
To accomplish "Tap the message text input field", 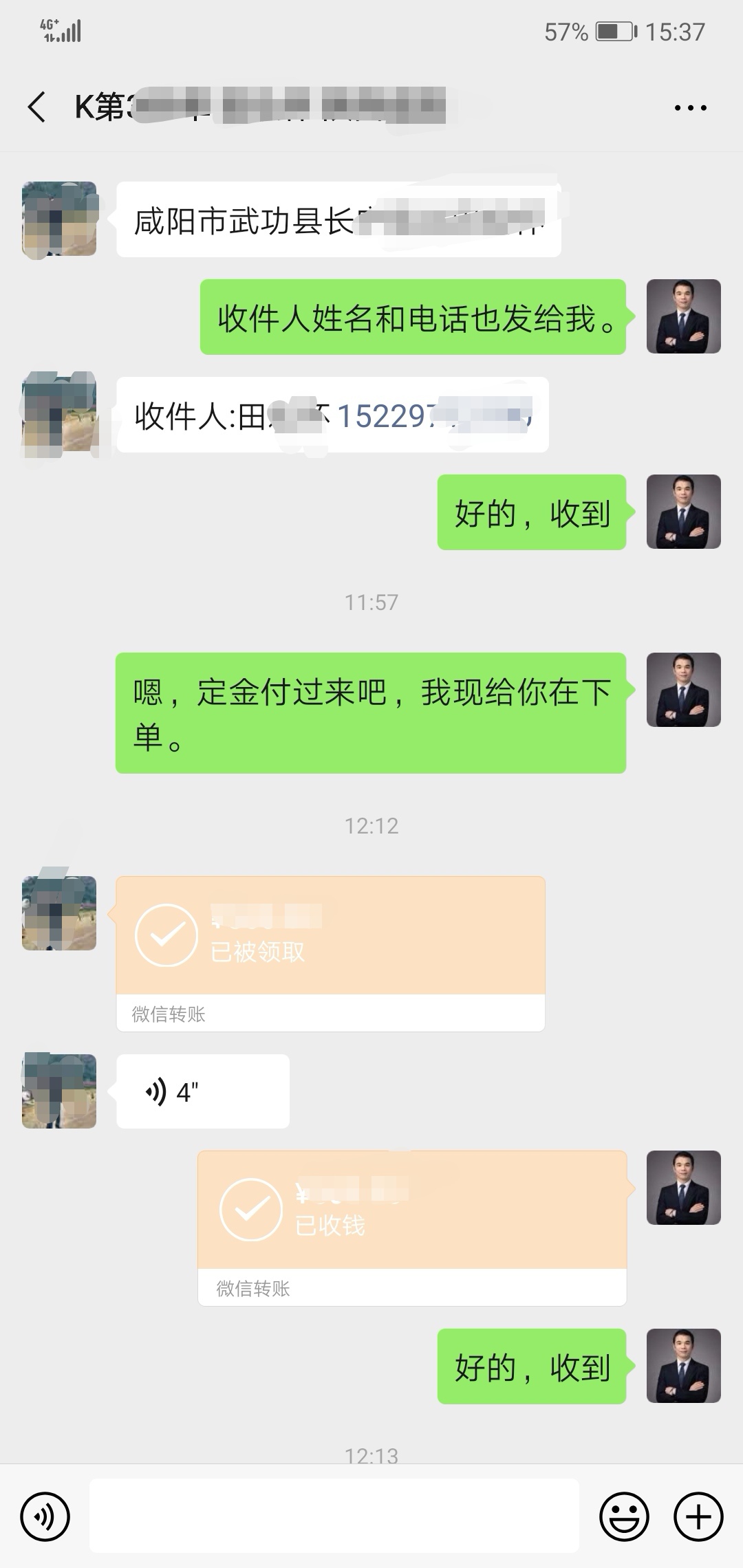I will point(334,1516).
